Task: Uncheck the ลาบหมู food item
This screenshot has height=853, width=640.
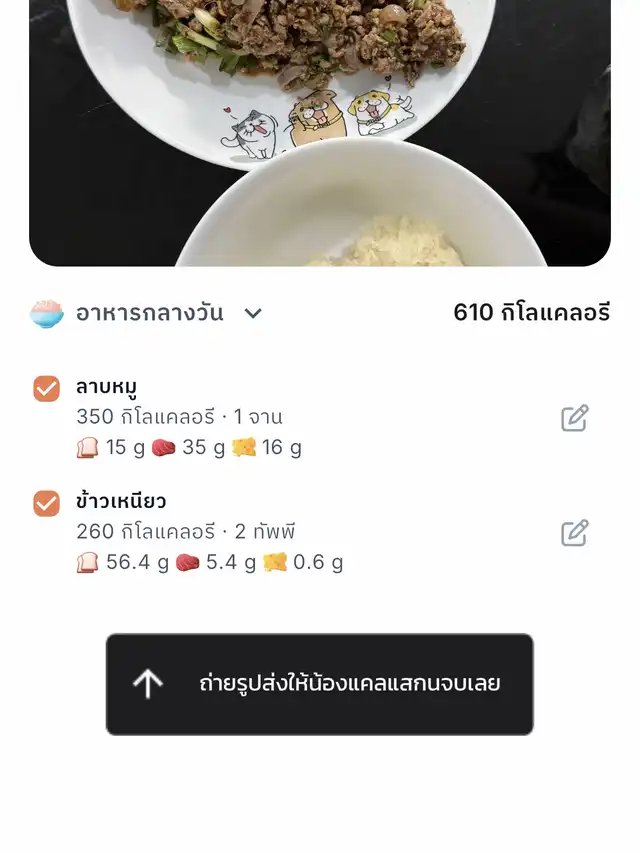Action: [x=47, y=388]
